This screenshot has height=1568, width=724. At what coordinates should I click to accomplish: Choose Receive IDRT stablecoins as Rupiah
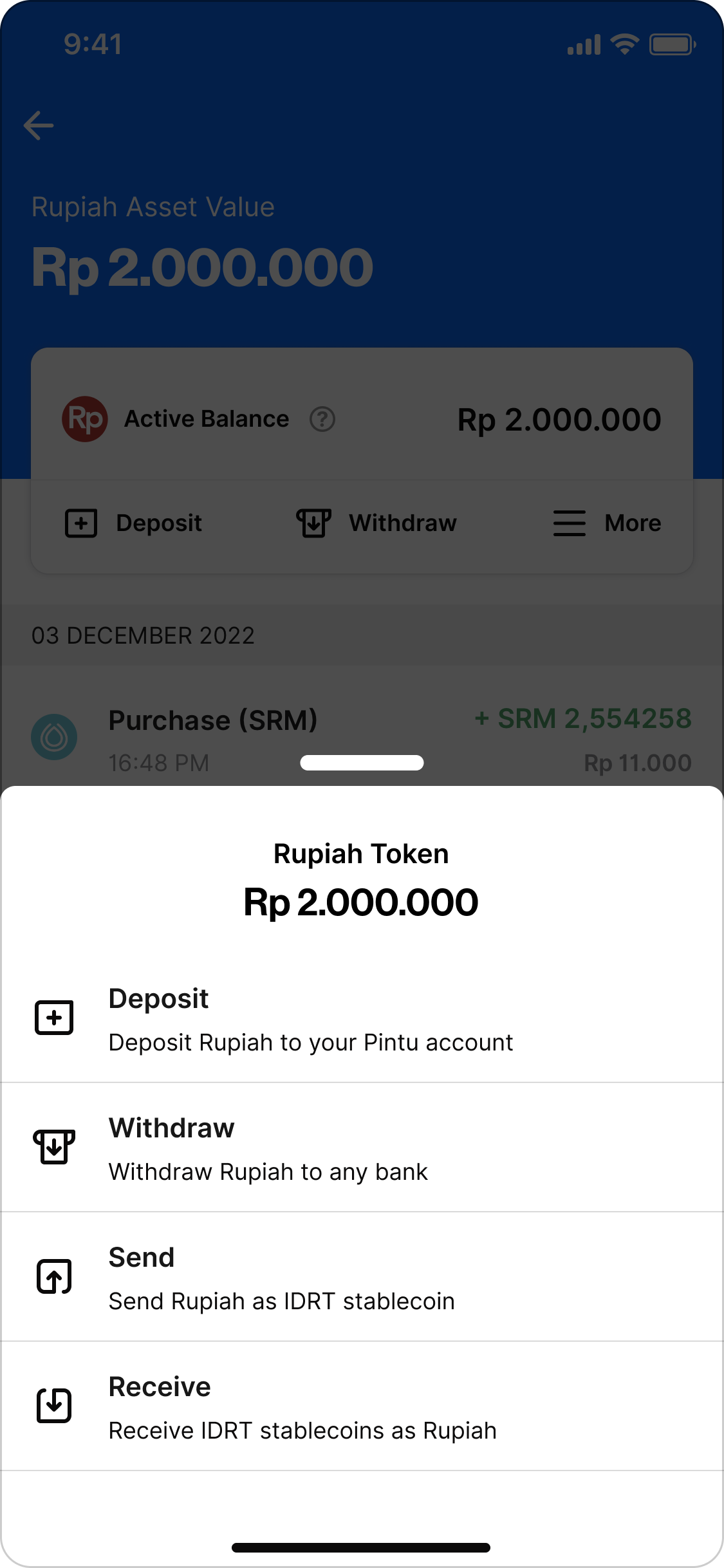pyautogui.click(x=303, y=1408)
